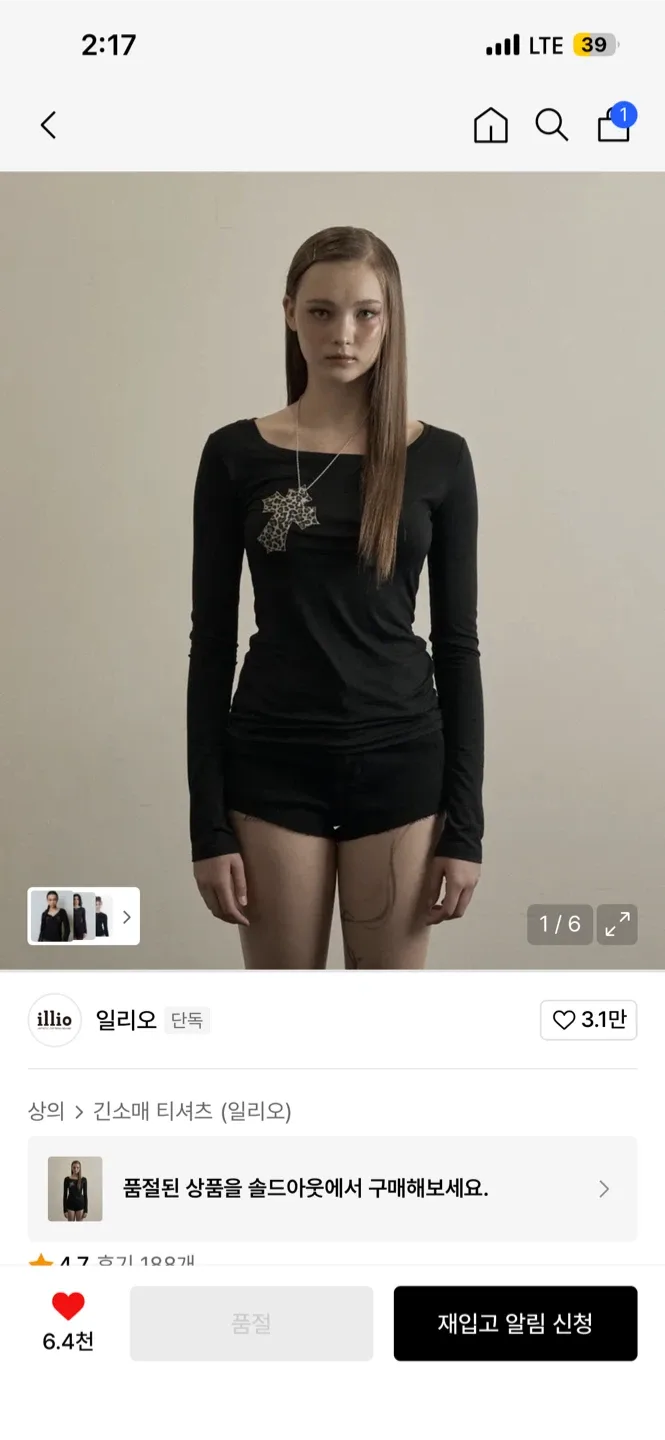Open 긴소매 티셔츠 (일리오) category

point(192,1111)
